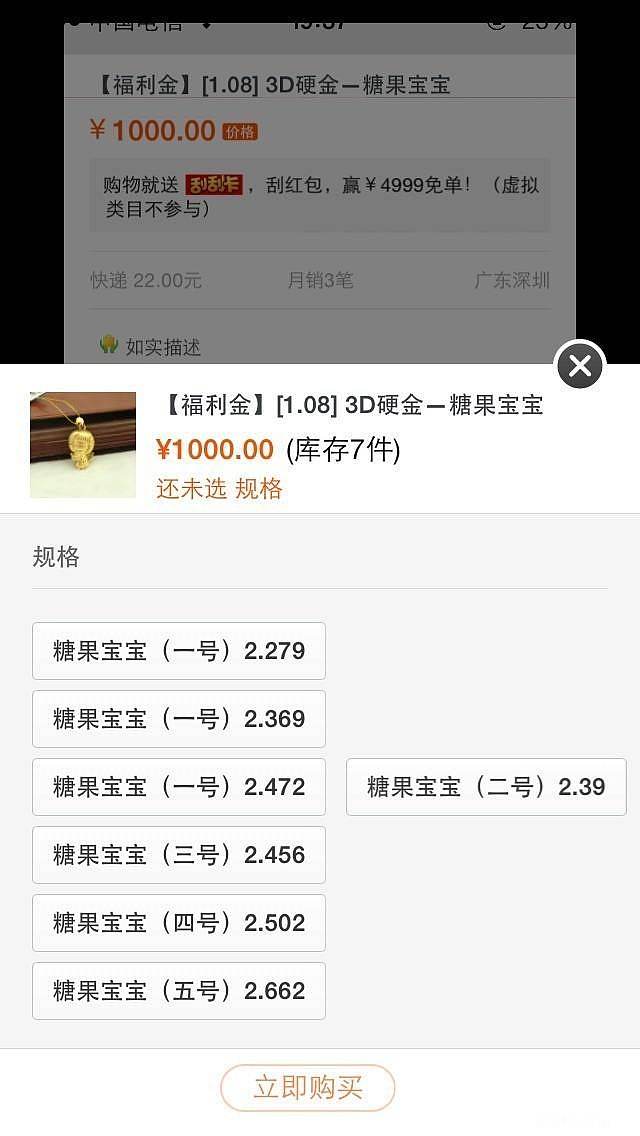Image resolution: width=640 pixels, height=1136 pixels.
Task: Close the specification selection panel
Action: tap(580, 366)
